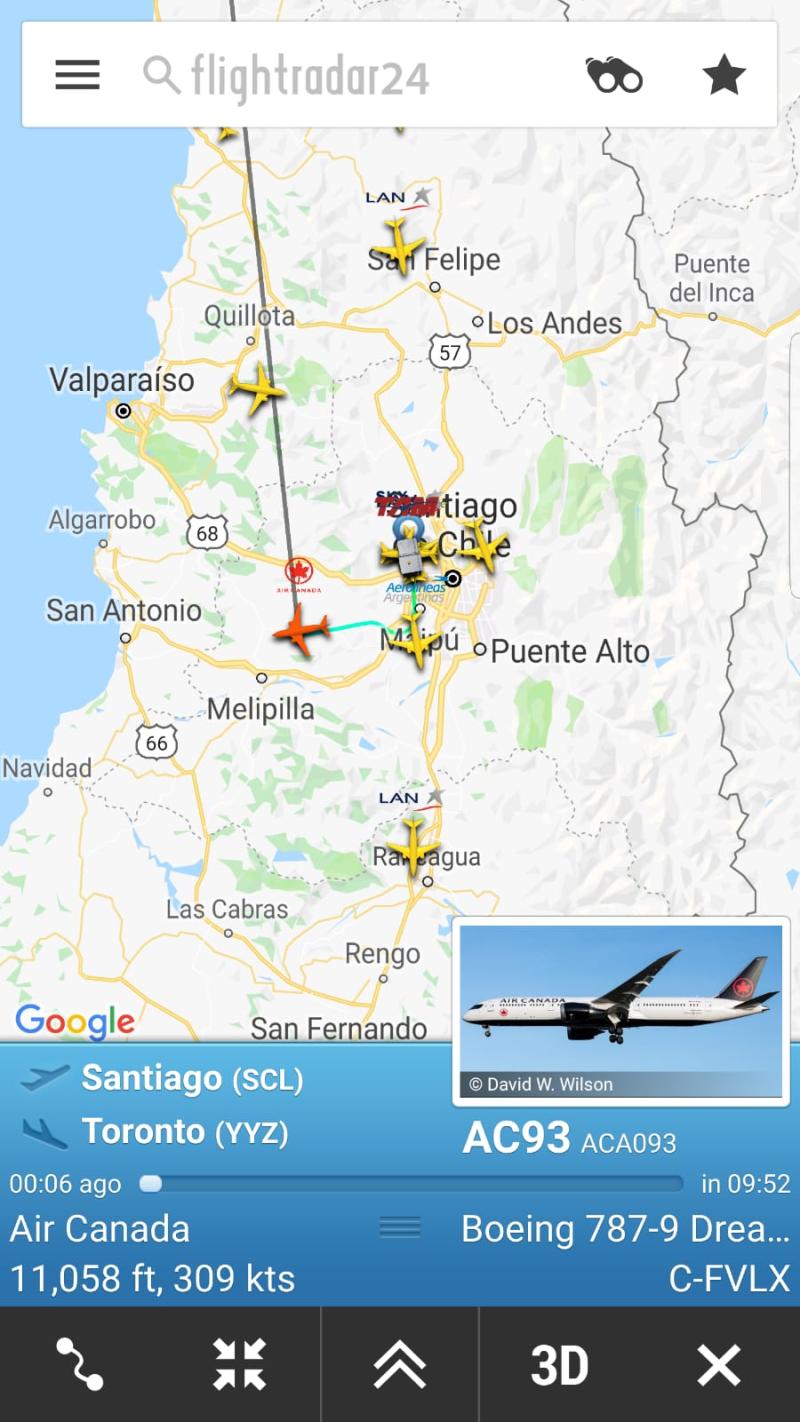Show the flight route
Image resolution: width=800 pixels, height=1422 pixels.
pos(80,1364)
